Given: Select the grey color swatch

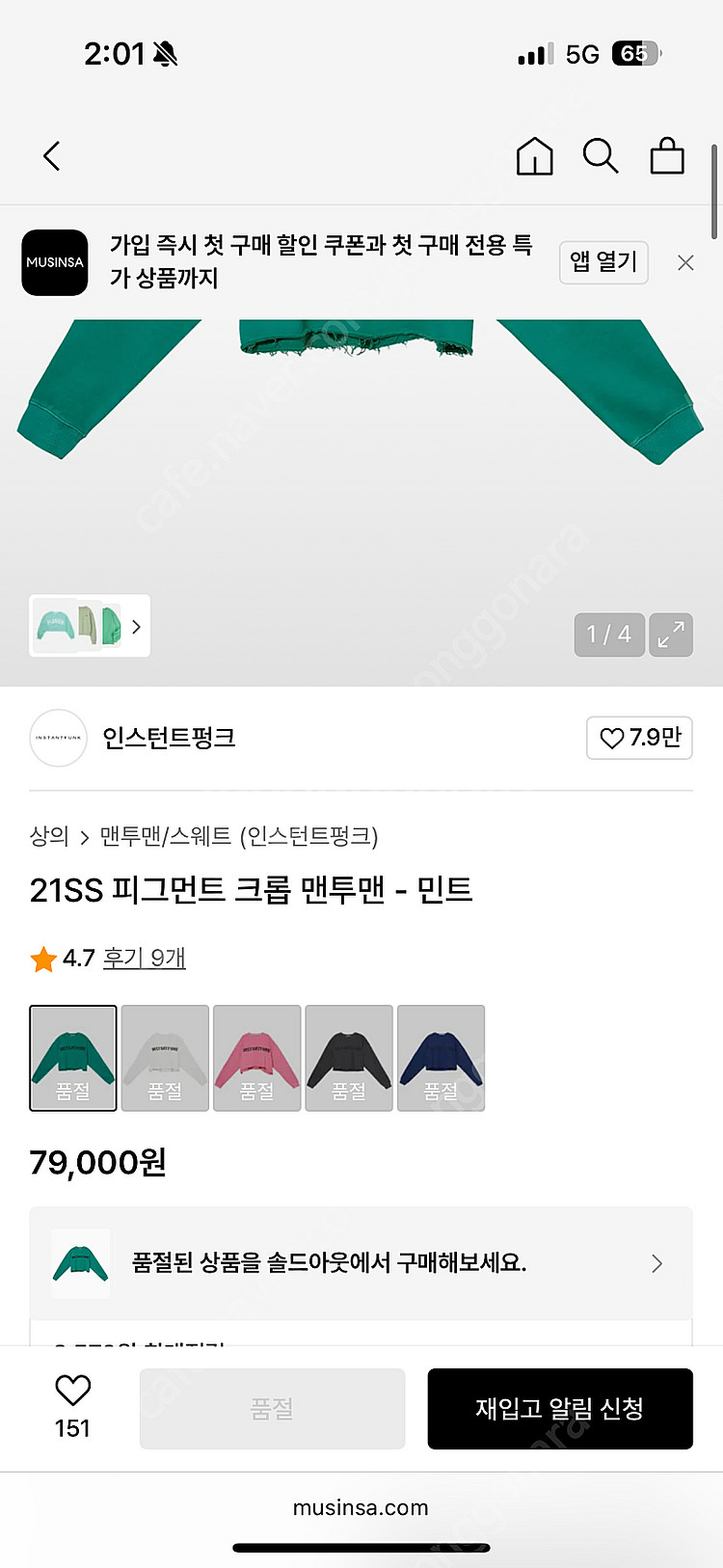Looking at the screenshot, I should tap(165, 1058).
